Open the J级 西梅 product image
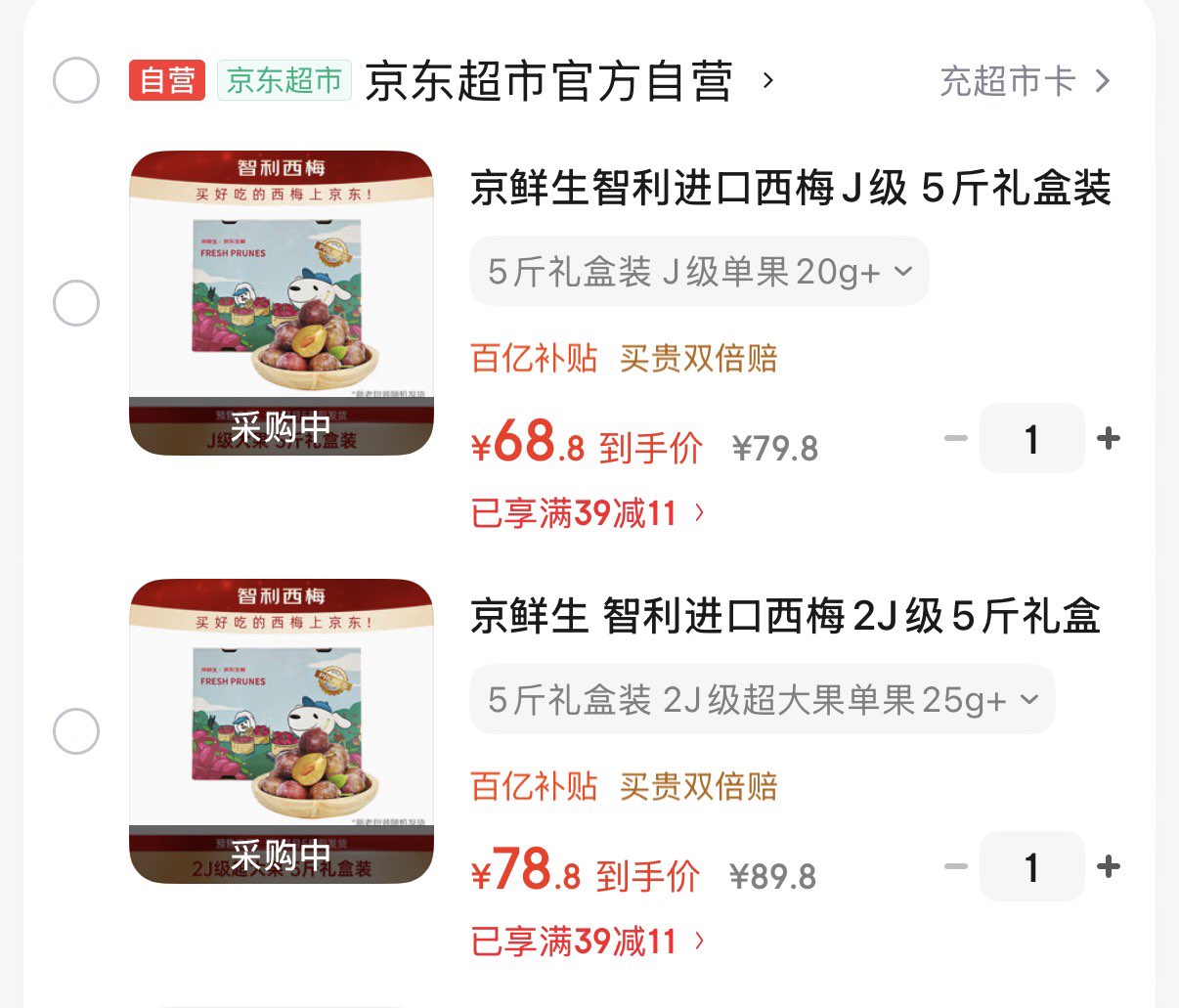The image size is (1179, 1008). (282, 303)
